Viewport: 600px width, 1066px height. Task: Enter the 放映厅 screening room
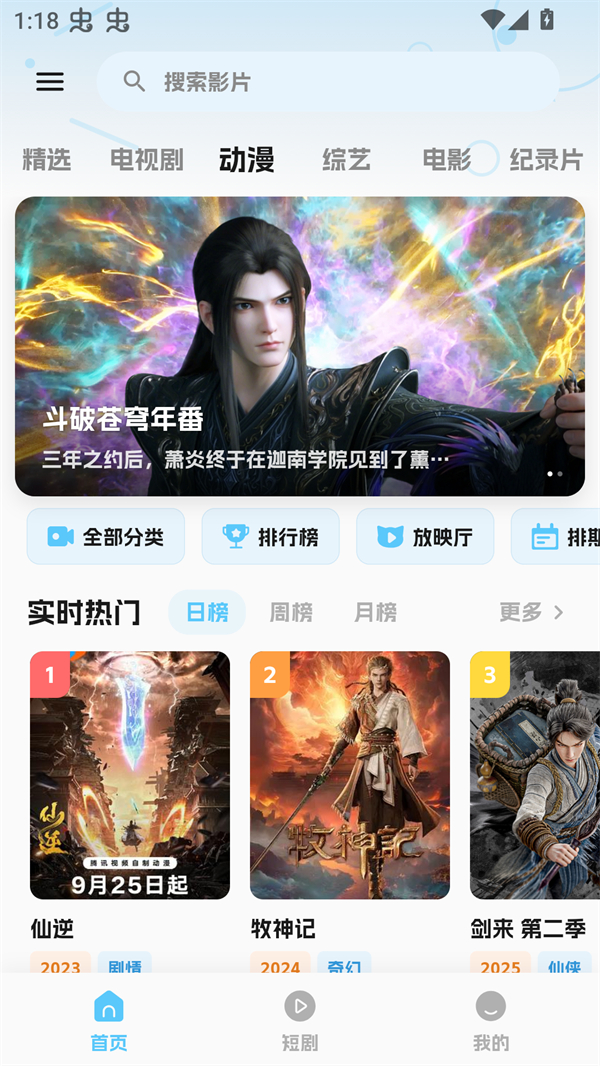426,537
